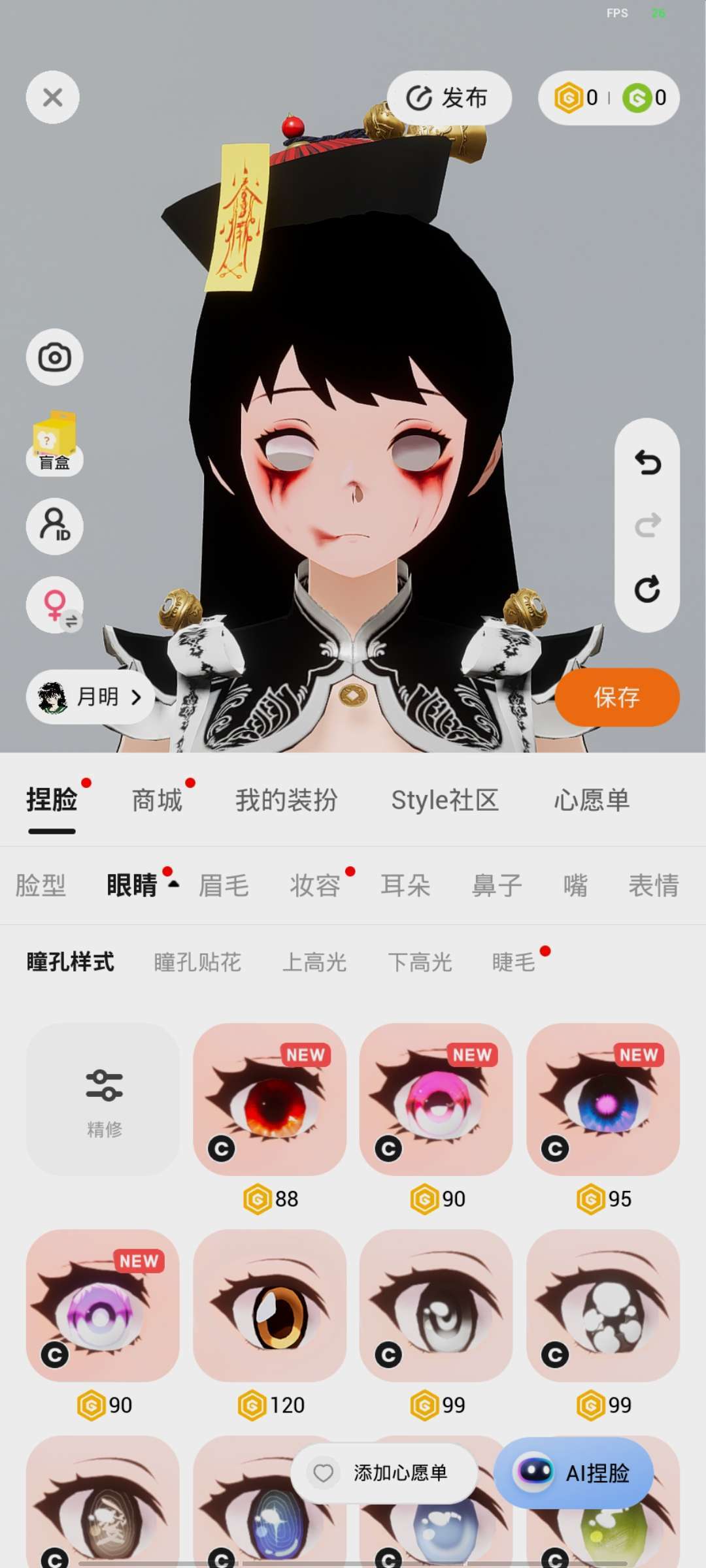
Task: Select the 妆容 category
Action: (x=315, y=886)
